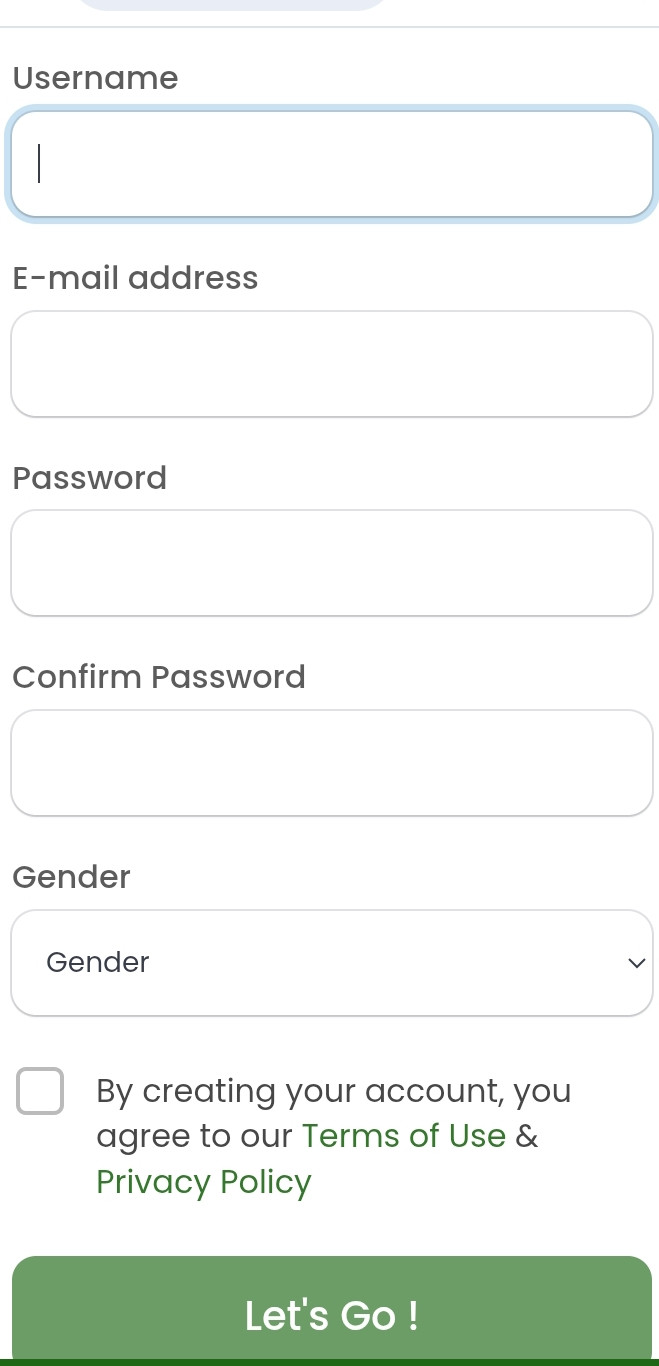
Task: Tap the E-mail address field
Action: [331, 364]
